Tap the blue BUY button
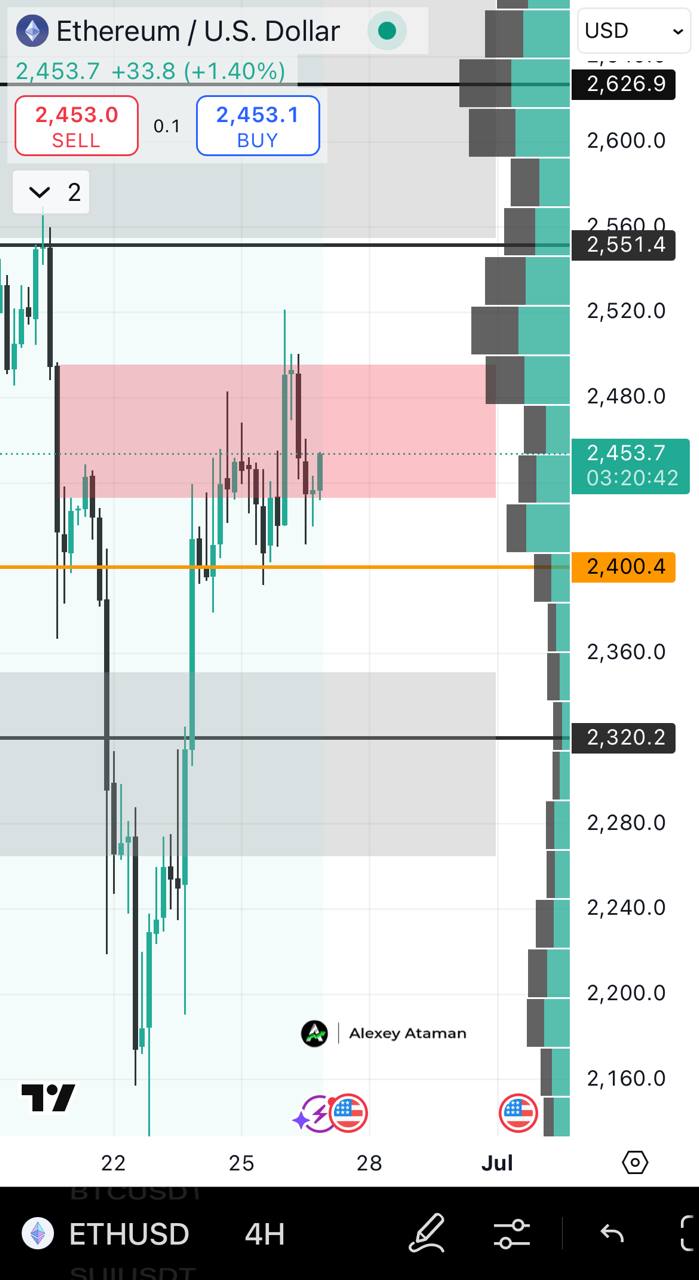The height and width of the screenshot is (1280, 699). [257, 126]
